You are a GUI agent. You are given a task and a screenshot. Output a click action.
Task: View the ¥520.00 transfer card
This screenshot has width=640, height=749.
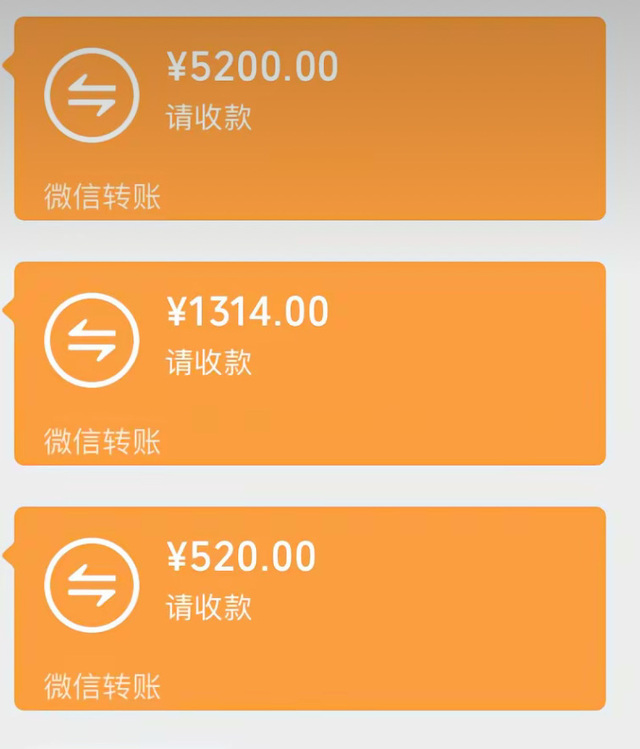point(310,608)
